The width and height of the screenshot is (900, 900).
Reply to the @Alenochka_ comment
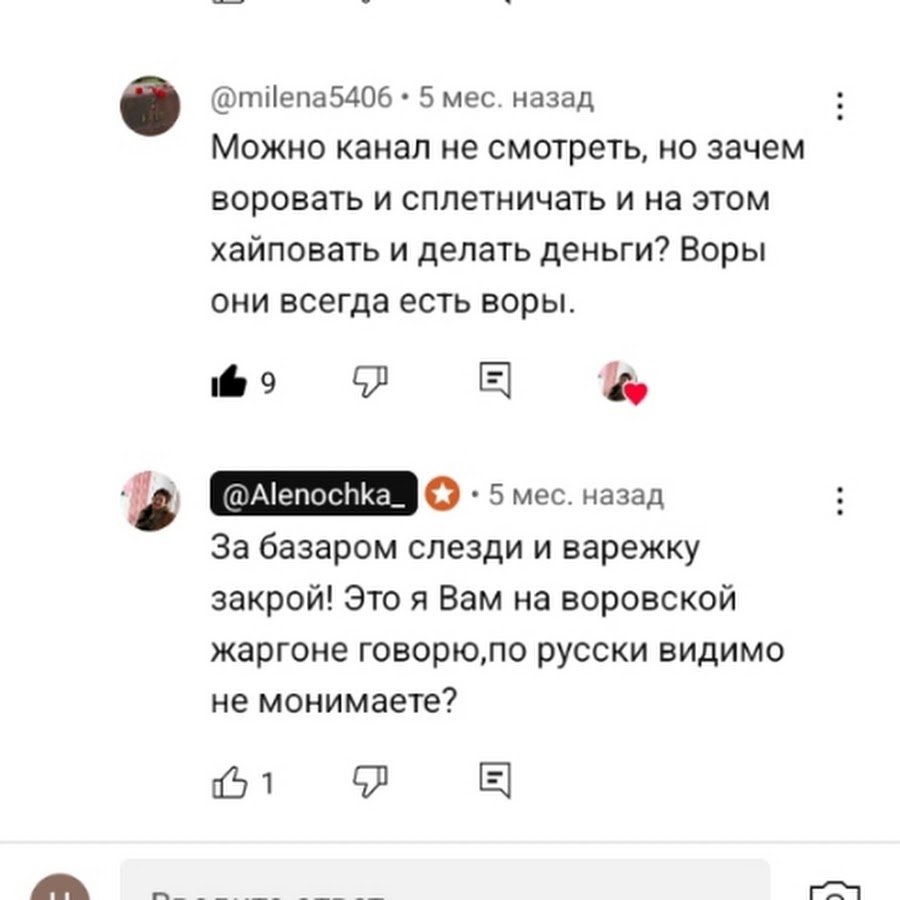click(x=495, y=781)
